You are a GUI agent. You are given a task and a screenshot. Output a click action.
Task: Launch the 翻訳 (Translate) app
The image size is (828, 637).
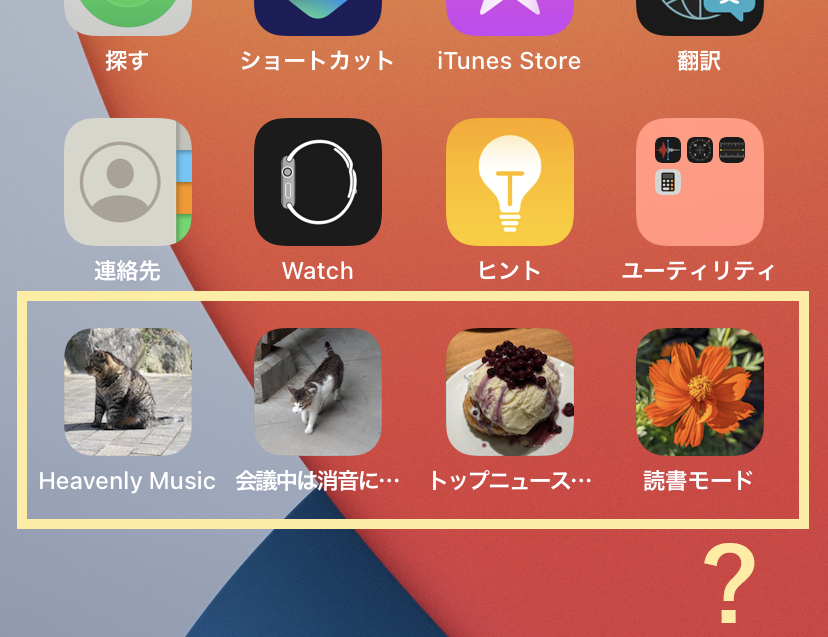point(699,18)
